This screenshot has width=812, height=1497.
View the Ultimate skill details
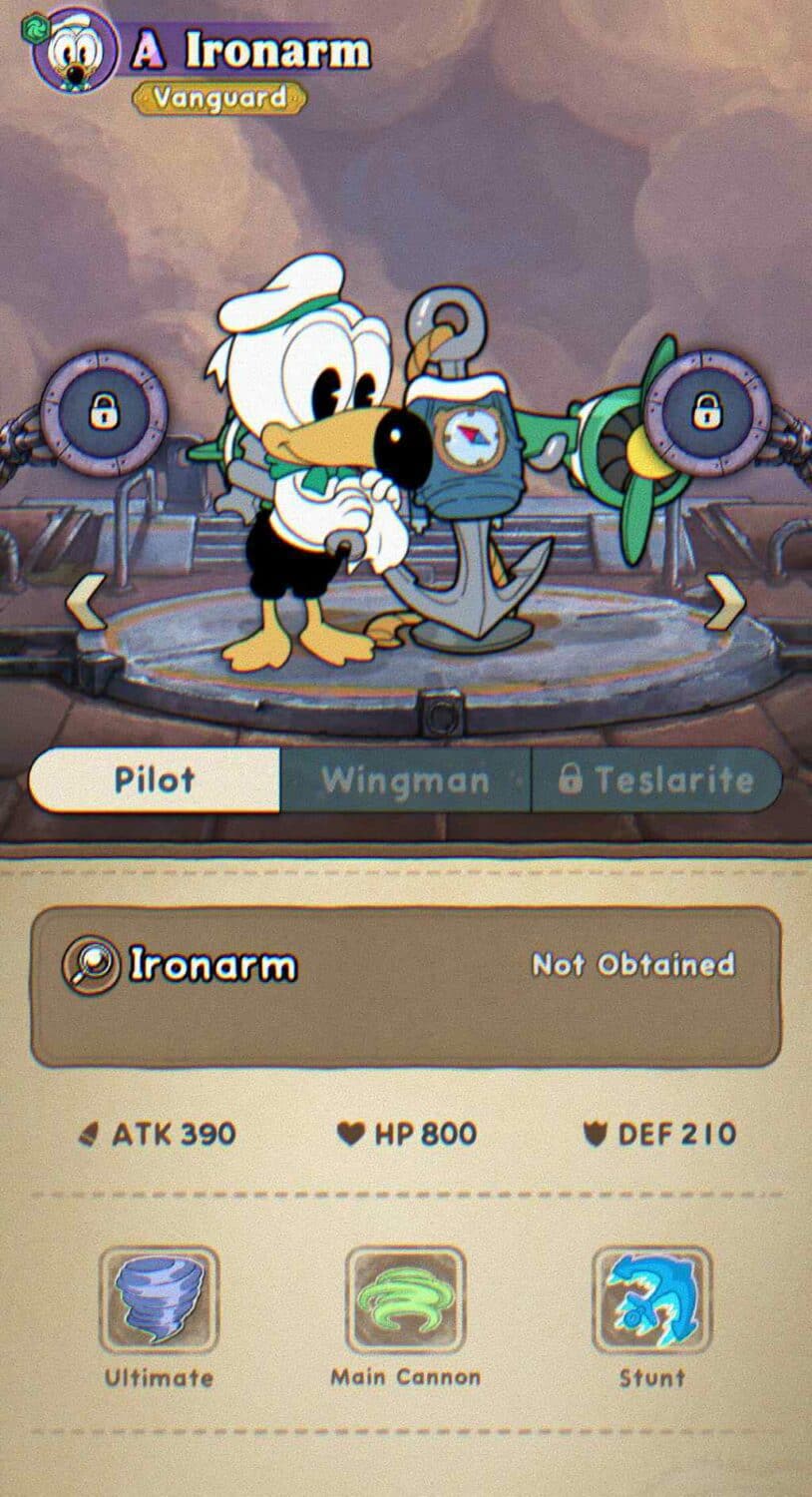pyautogui.click(x=159, y=1299)
